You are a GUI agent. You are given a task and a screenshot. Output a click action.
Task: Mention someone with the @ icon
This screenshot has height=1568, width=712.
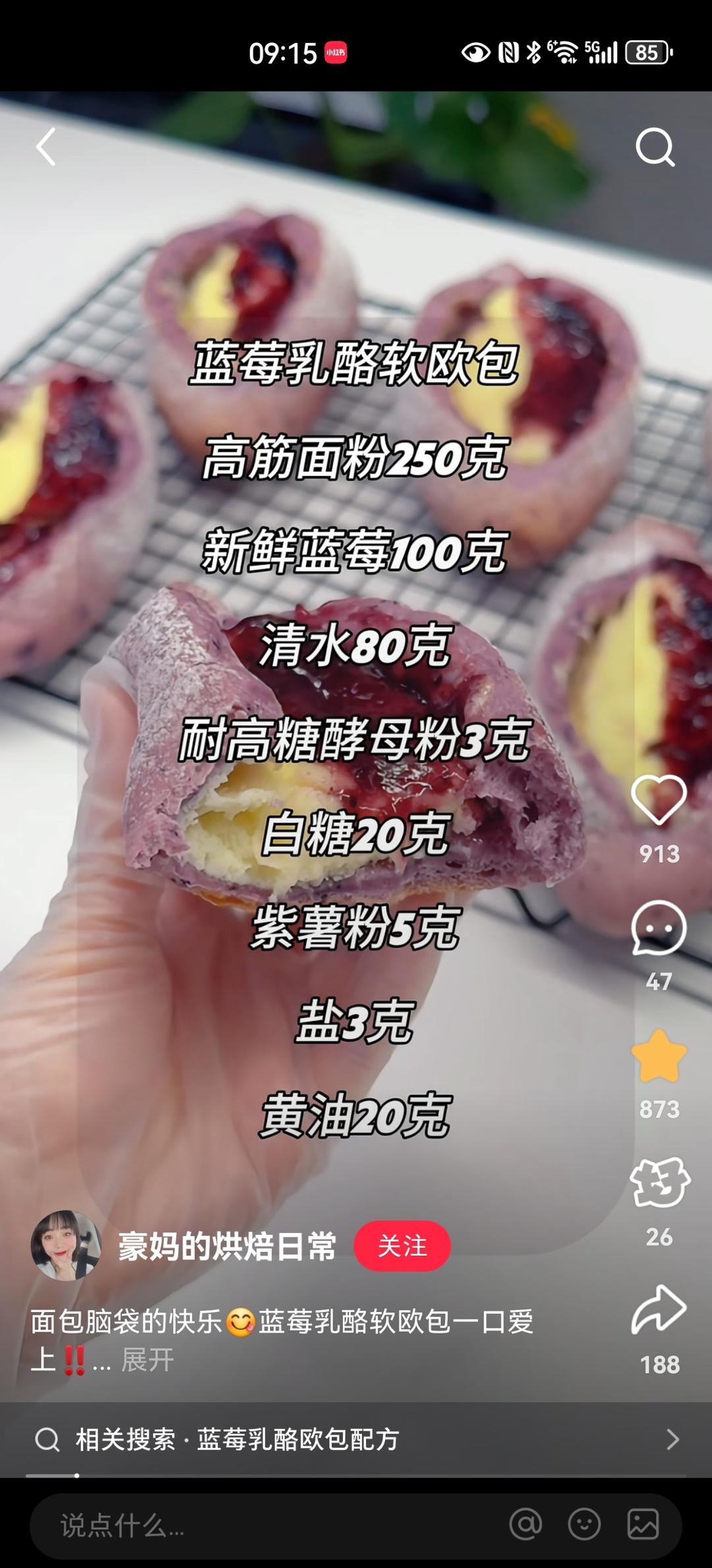[x=525, y=1524]
